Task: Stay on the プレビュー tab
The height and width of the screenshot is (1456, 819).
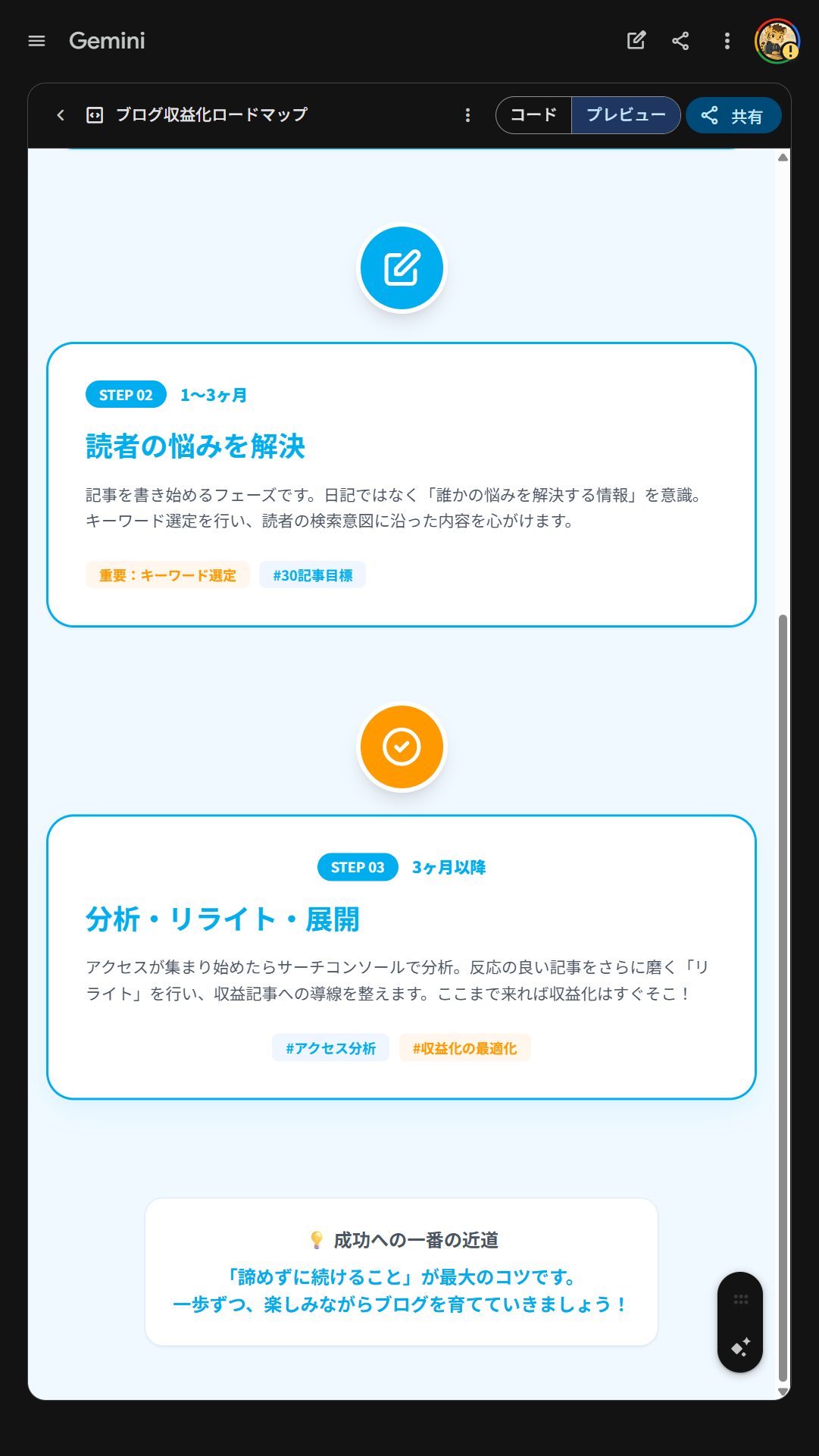Action: click(x=625, y=114)
